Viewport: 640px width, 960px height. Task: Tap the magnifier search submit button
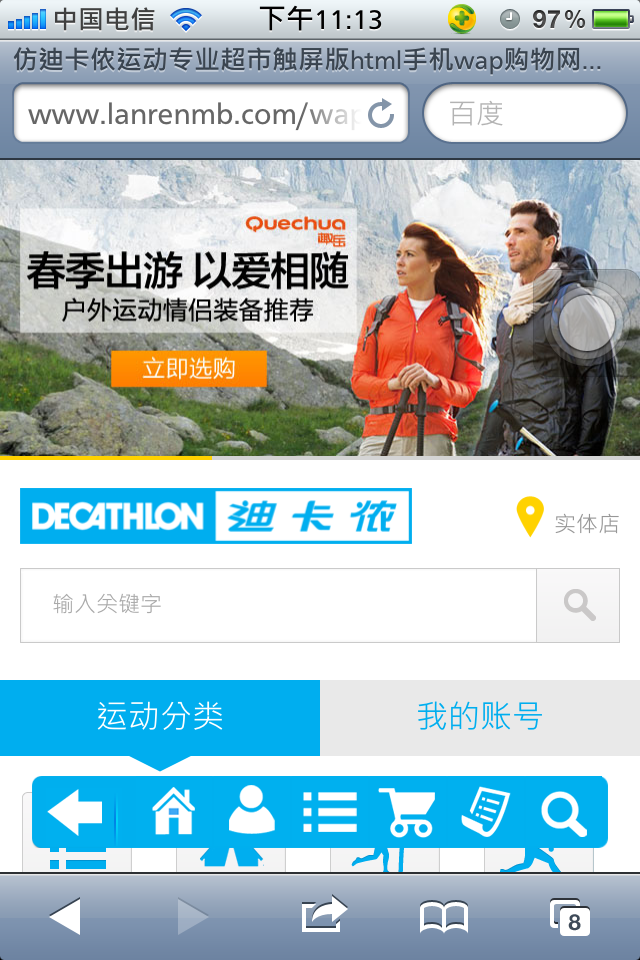[x=578, y=604]
